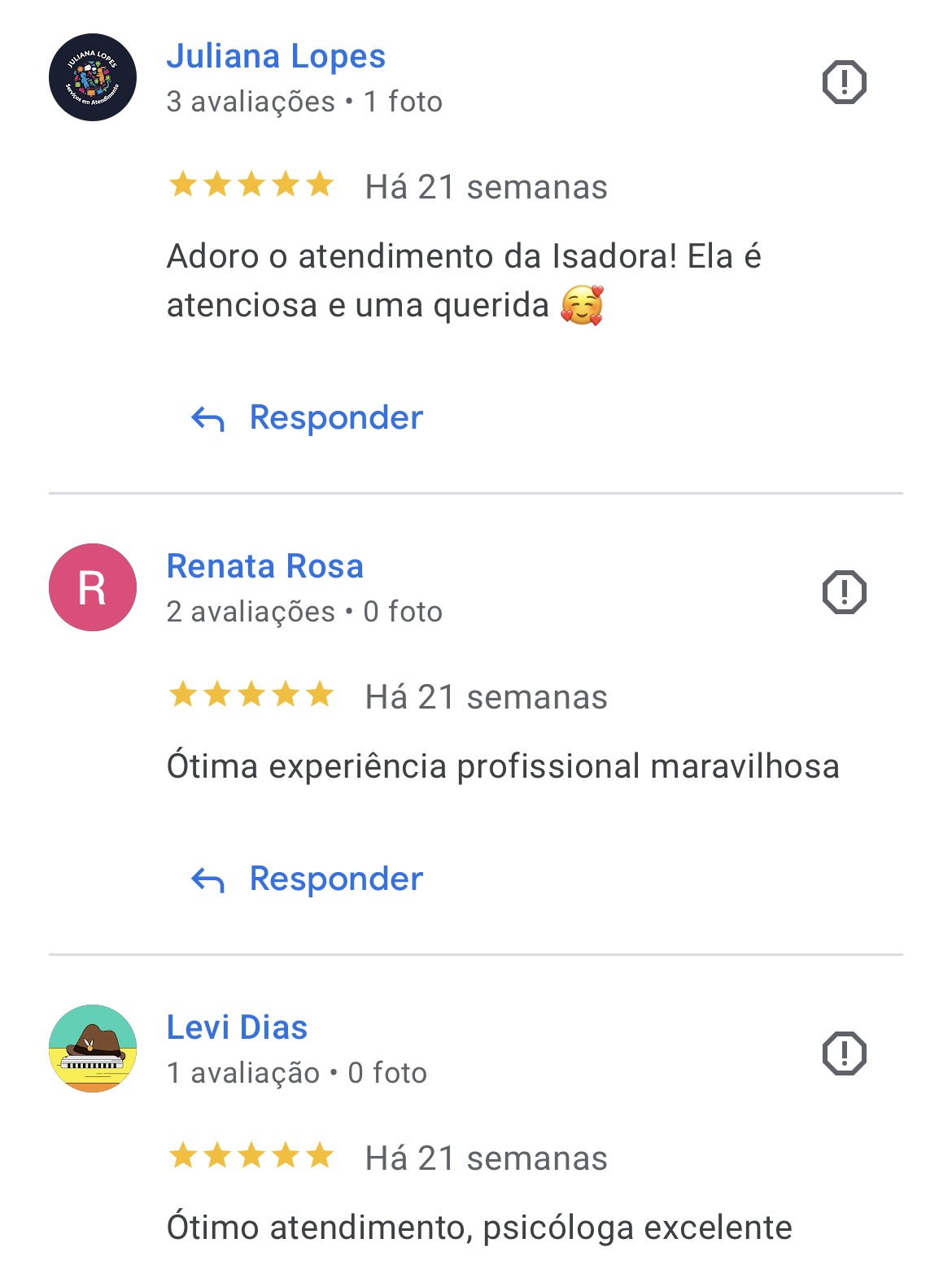
Task: View Levi Dias's profile
Action: [237, 1027]
